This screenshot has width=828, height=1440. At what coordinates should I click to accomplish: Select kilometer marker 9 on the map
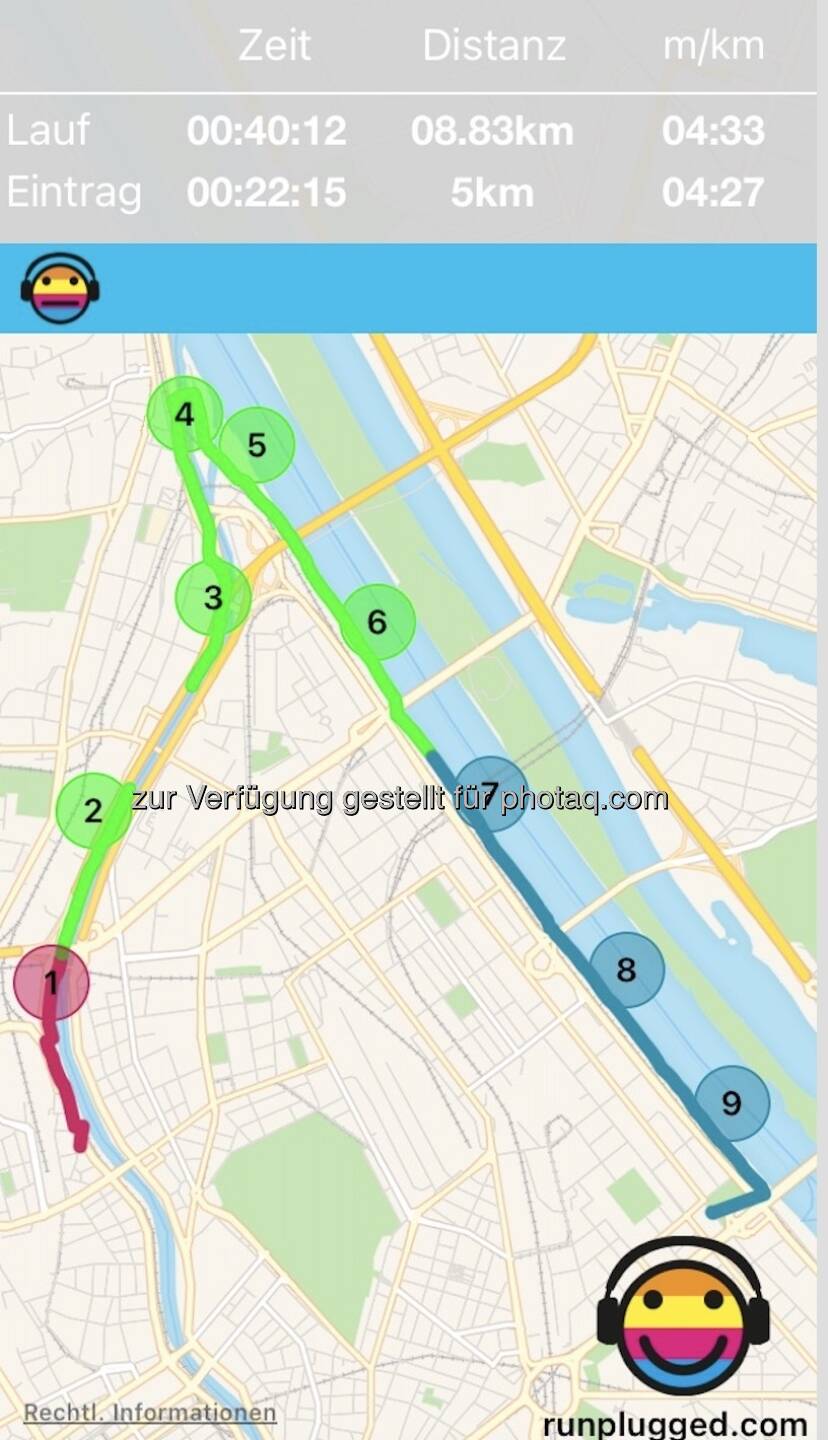point(732,1102)
